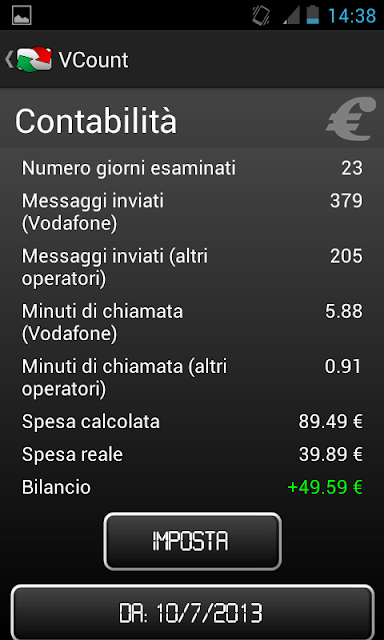Change the start date DA: 10/7/2013

(192, 613)
